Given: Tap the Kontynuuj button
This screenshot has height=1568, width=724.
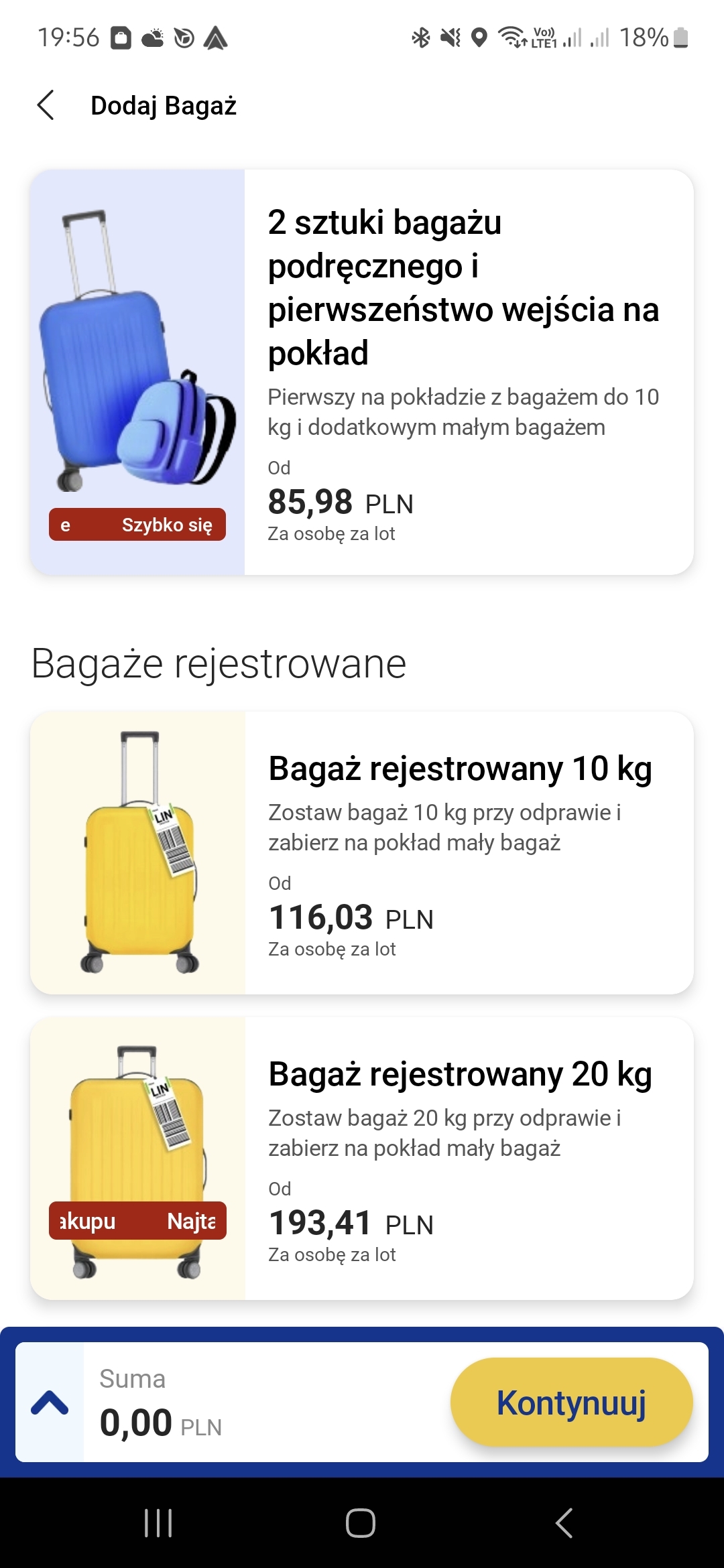Looking at the screenshot, I should point(571,1402).
